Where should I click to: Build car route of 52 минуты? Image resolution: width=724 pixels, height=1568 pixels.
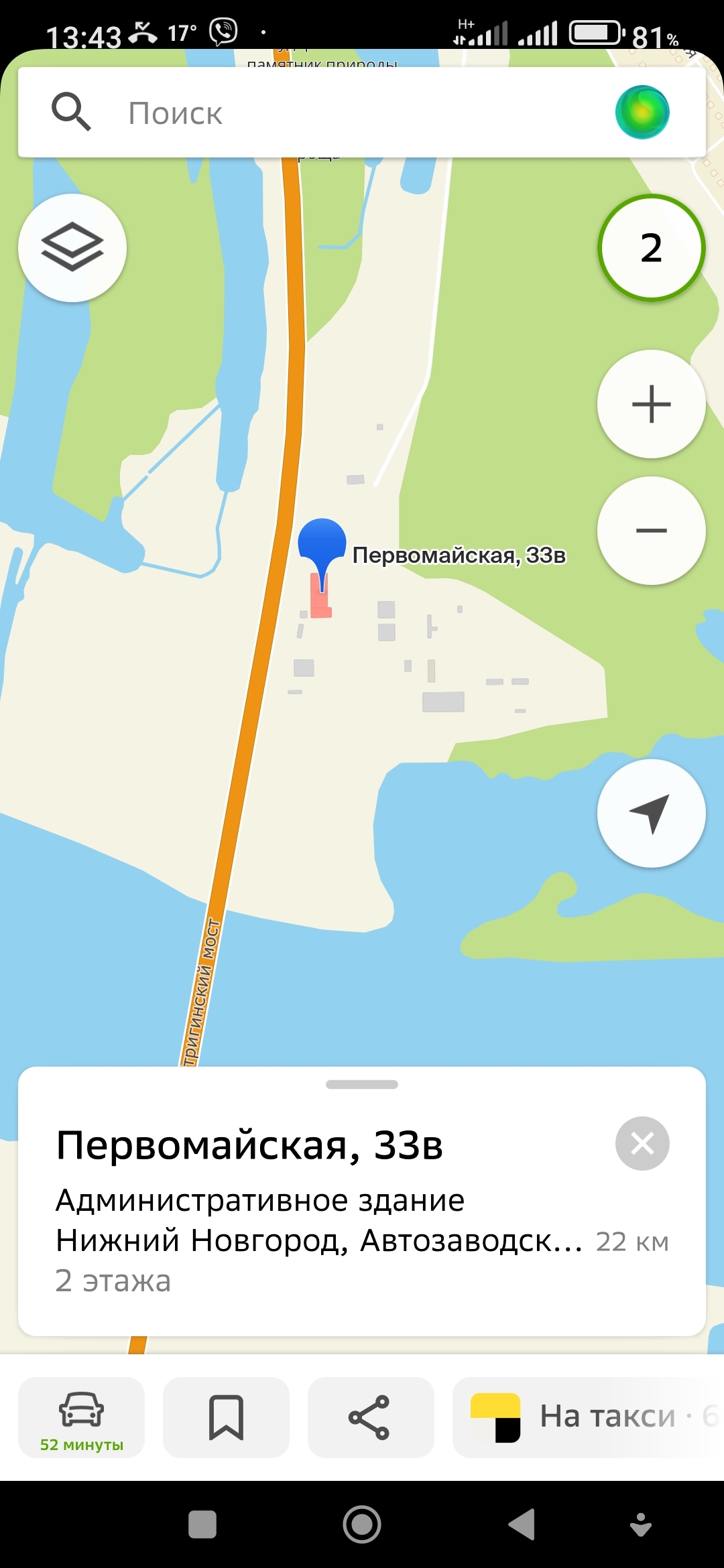82,1417
